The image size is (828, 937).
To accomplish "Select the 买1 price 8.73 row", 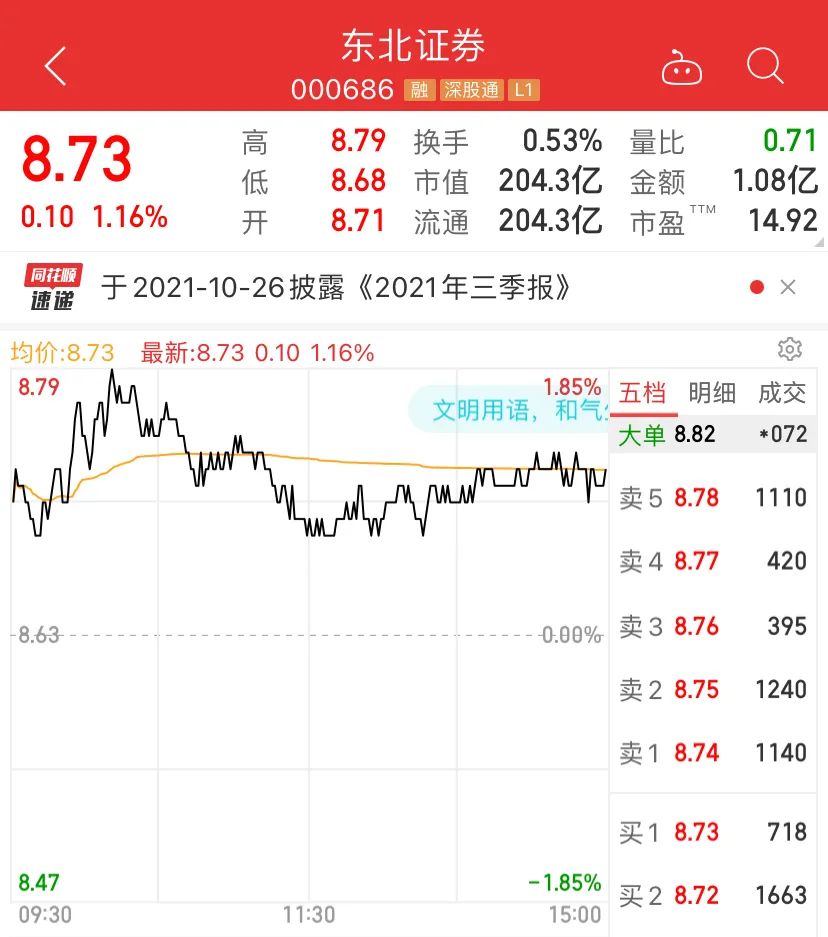I will coord(713,832).
